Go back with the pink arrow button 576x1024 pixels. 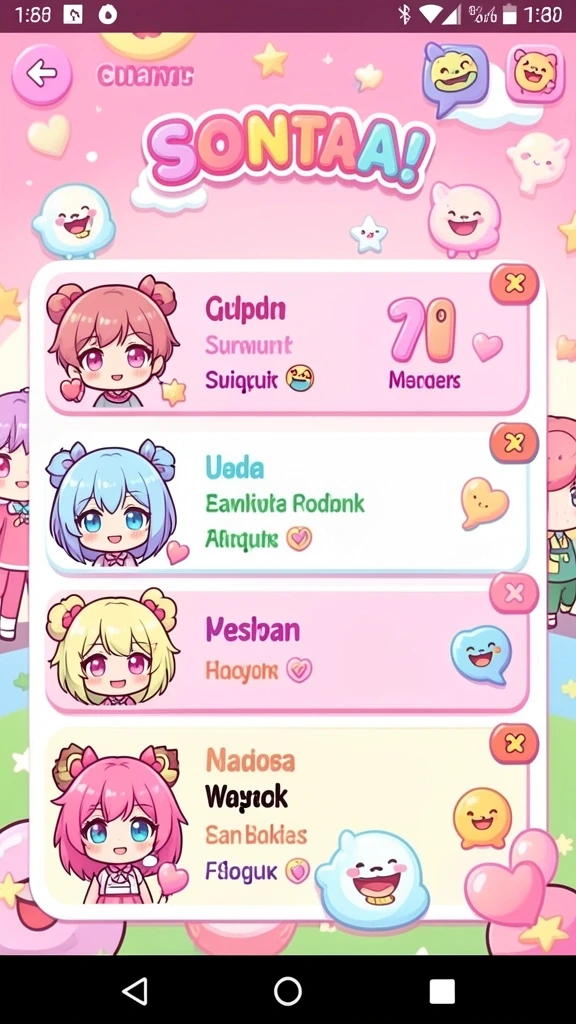pyautogui.click(x=42, y=74)
